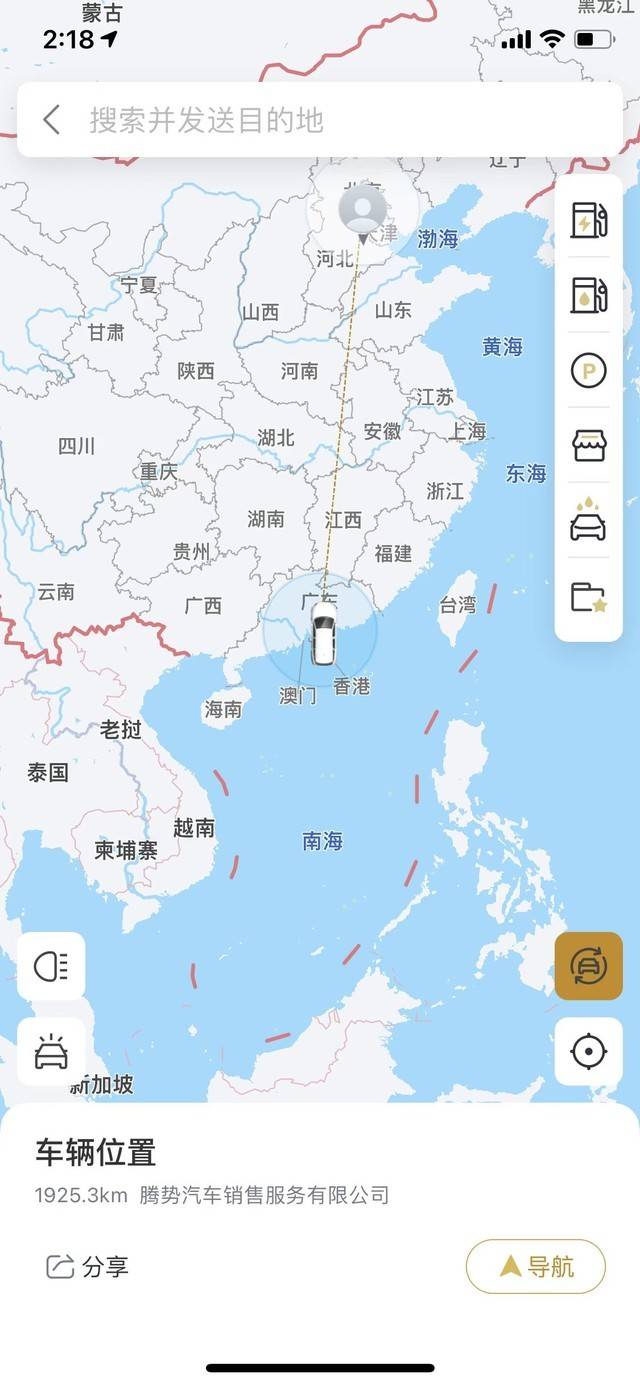The height and width of the screenshot is (1386, 640).
Task: Show nearby parking lots
Action: [x=589, y=371]
